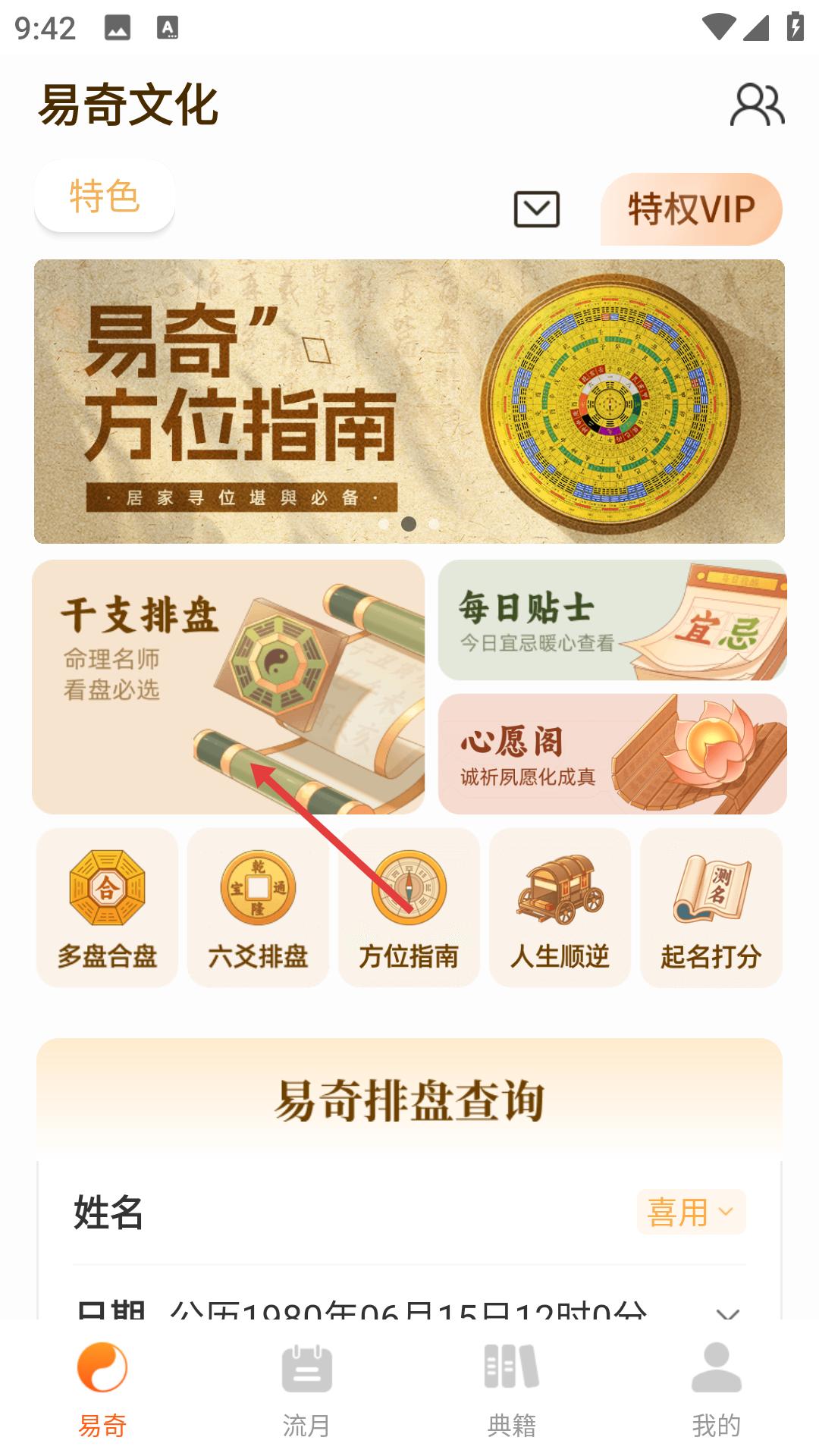Open 人生顺逆
Viewport: 819px width, 1456px height.
point(560,908)
